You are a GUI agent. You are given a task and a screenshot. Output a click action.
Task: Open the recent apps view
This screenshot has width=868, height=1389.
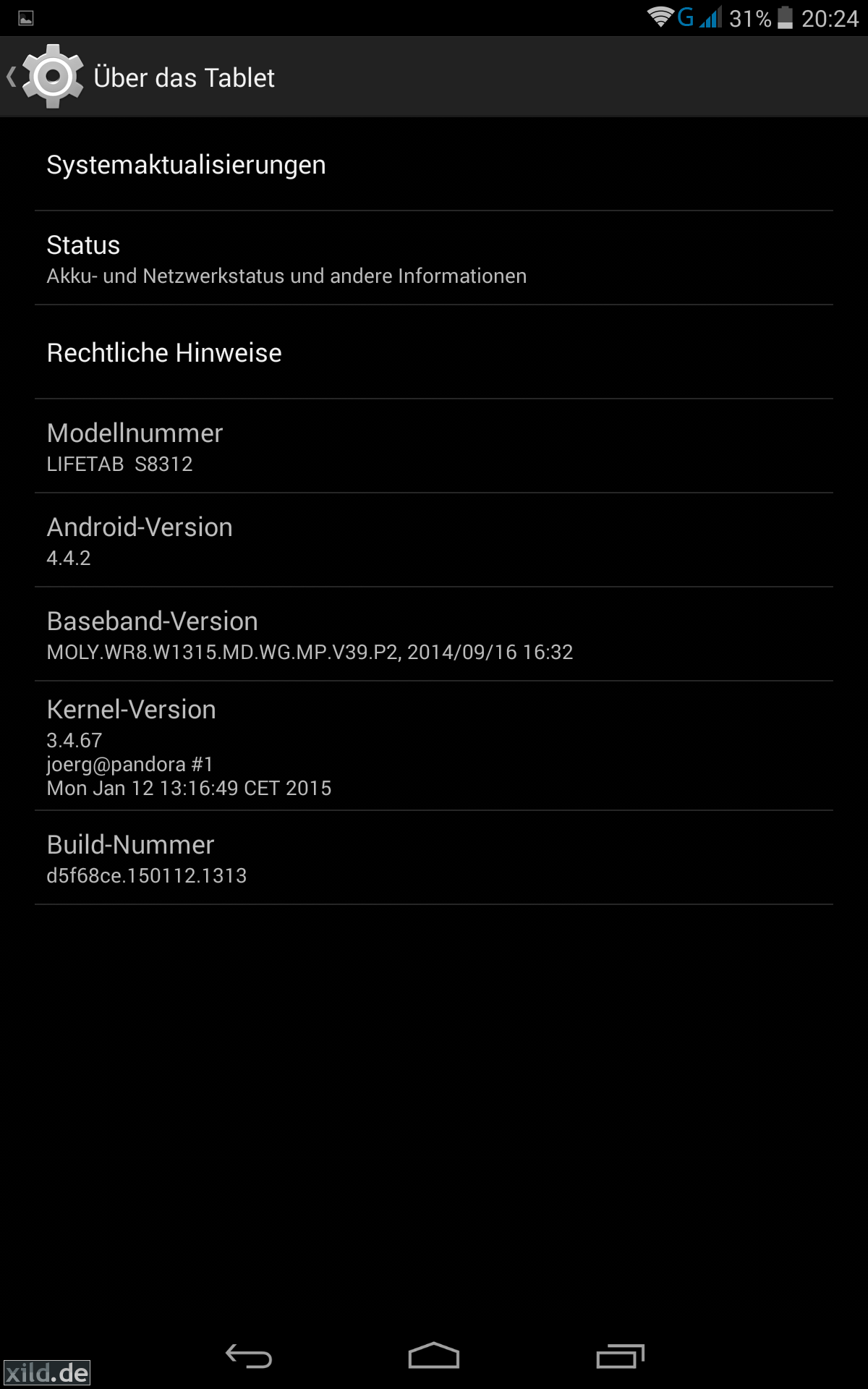(x=620, y=1356)
